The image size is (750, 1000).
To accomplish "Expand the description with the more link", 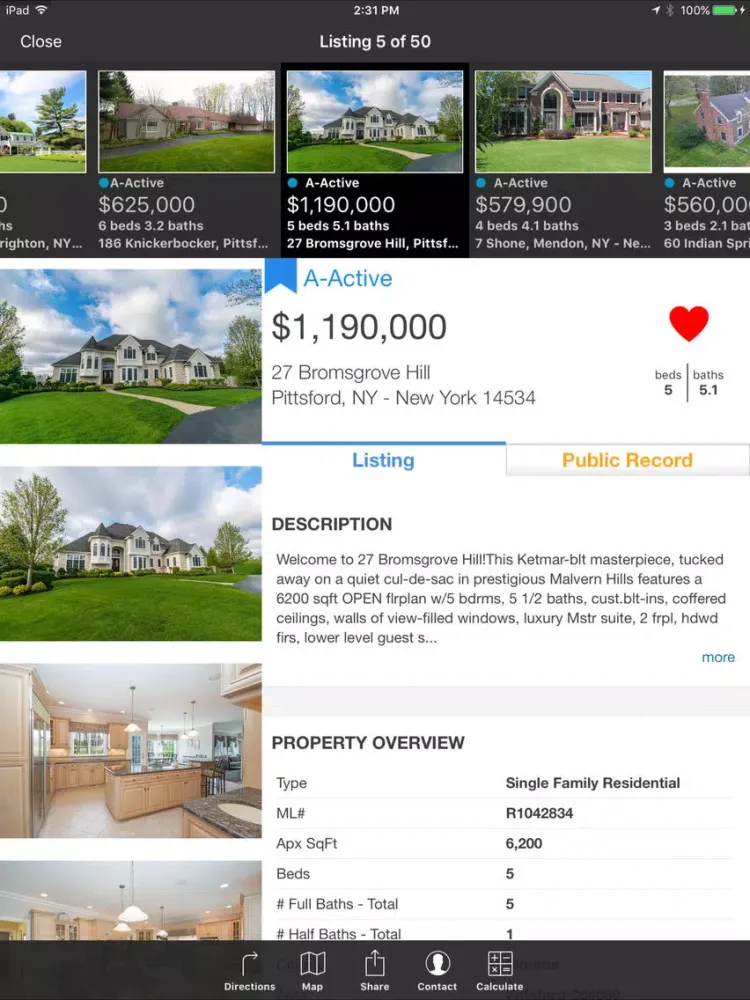I will pyautogui.click(x=718, y=657).
